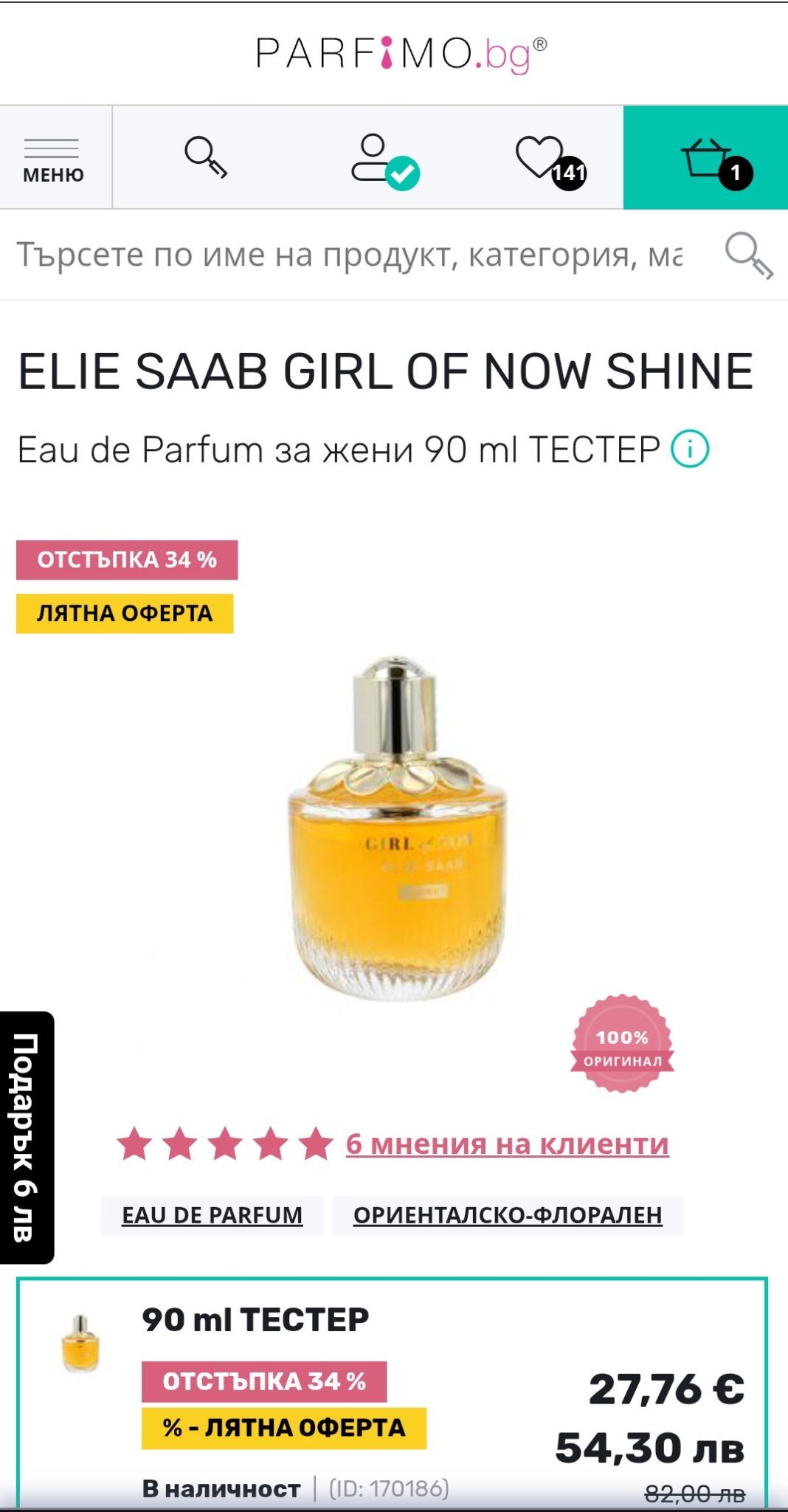Submit search with magnifier beside search field

[x=748, y=255]
